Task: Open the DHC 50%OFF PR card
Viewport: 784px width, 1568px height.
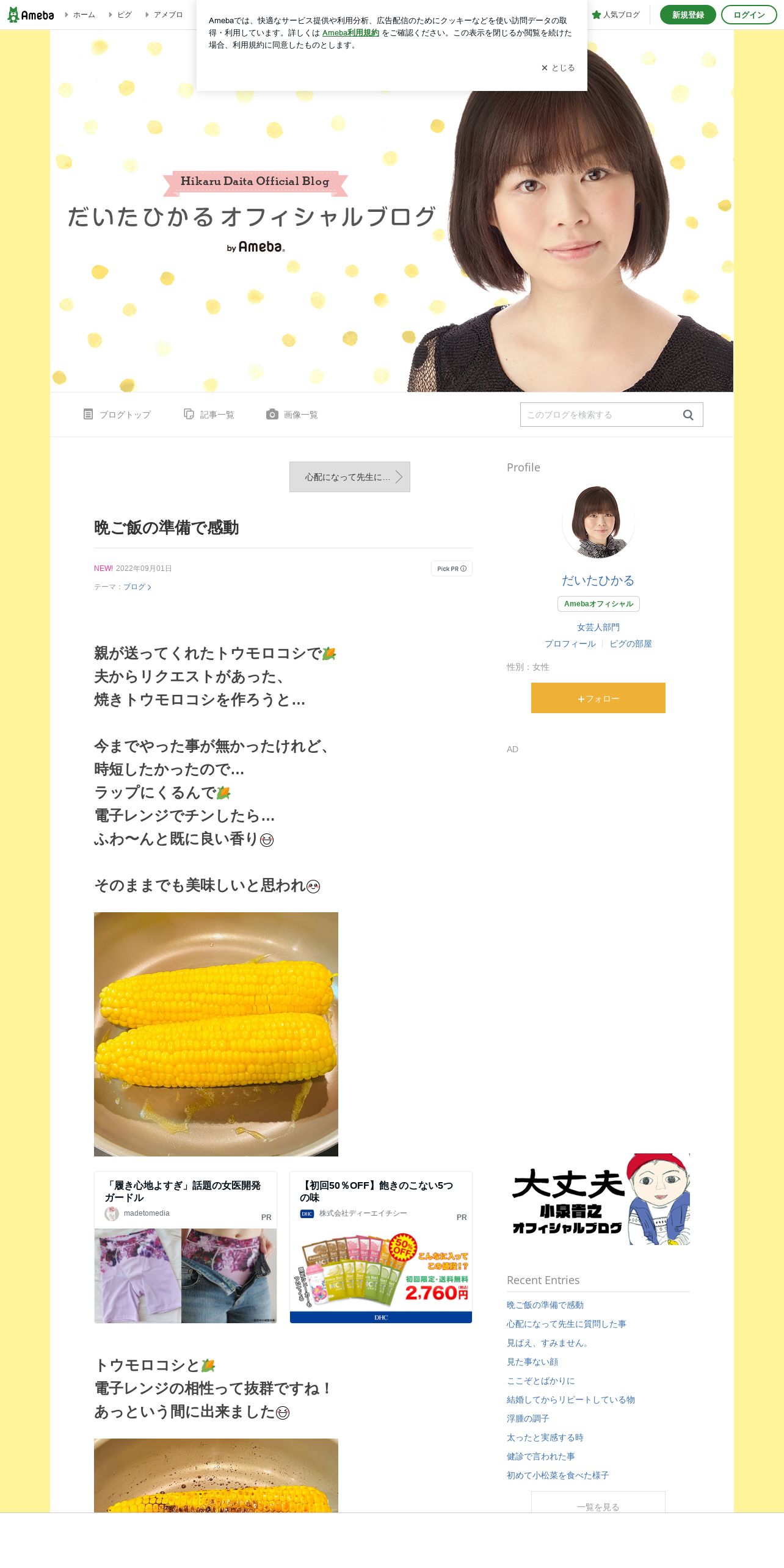Action: 381,1247
